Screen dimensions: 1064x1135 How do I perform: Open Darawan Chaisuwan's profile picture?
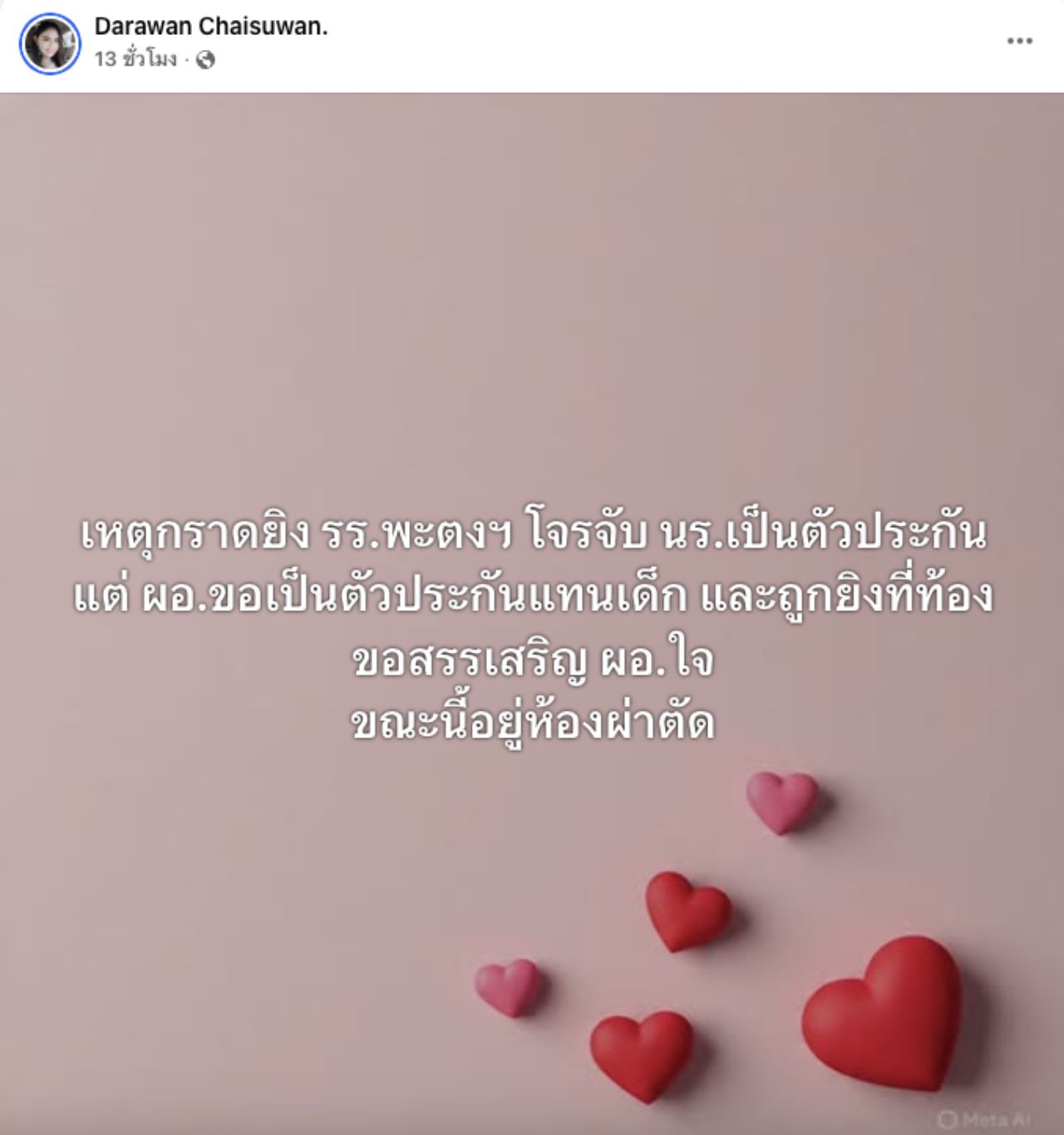click(x=50, y=44)
